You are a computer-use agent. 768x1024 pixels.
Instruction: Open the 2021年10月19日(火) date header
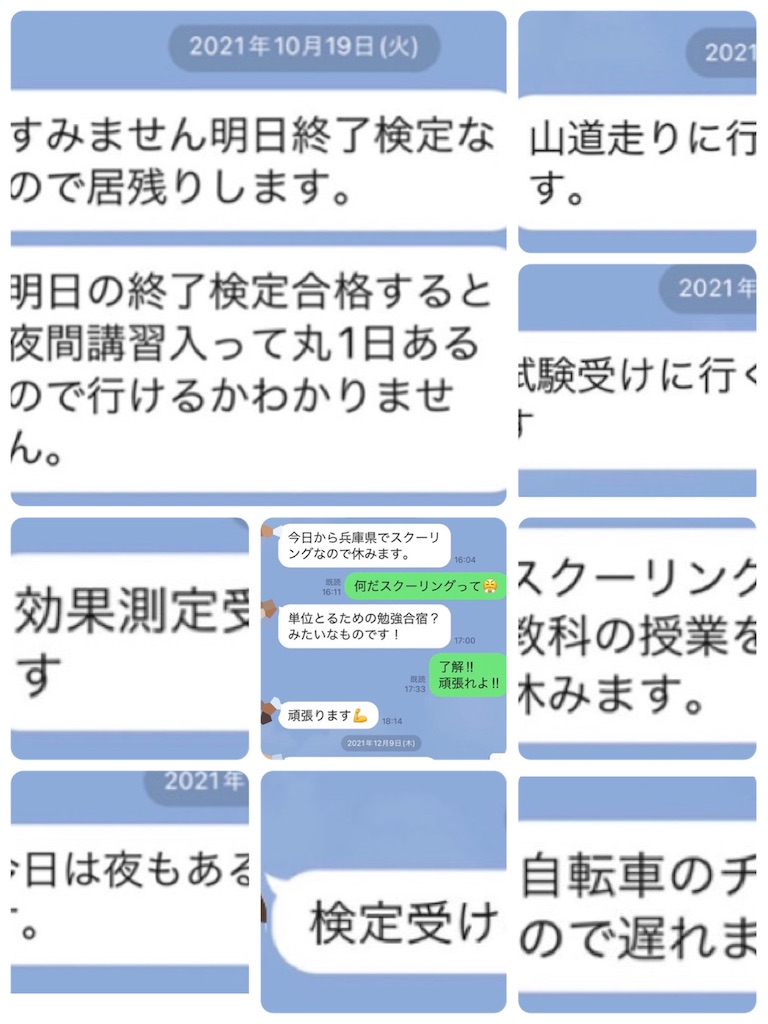[306, 44]
